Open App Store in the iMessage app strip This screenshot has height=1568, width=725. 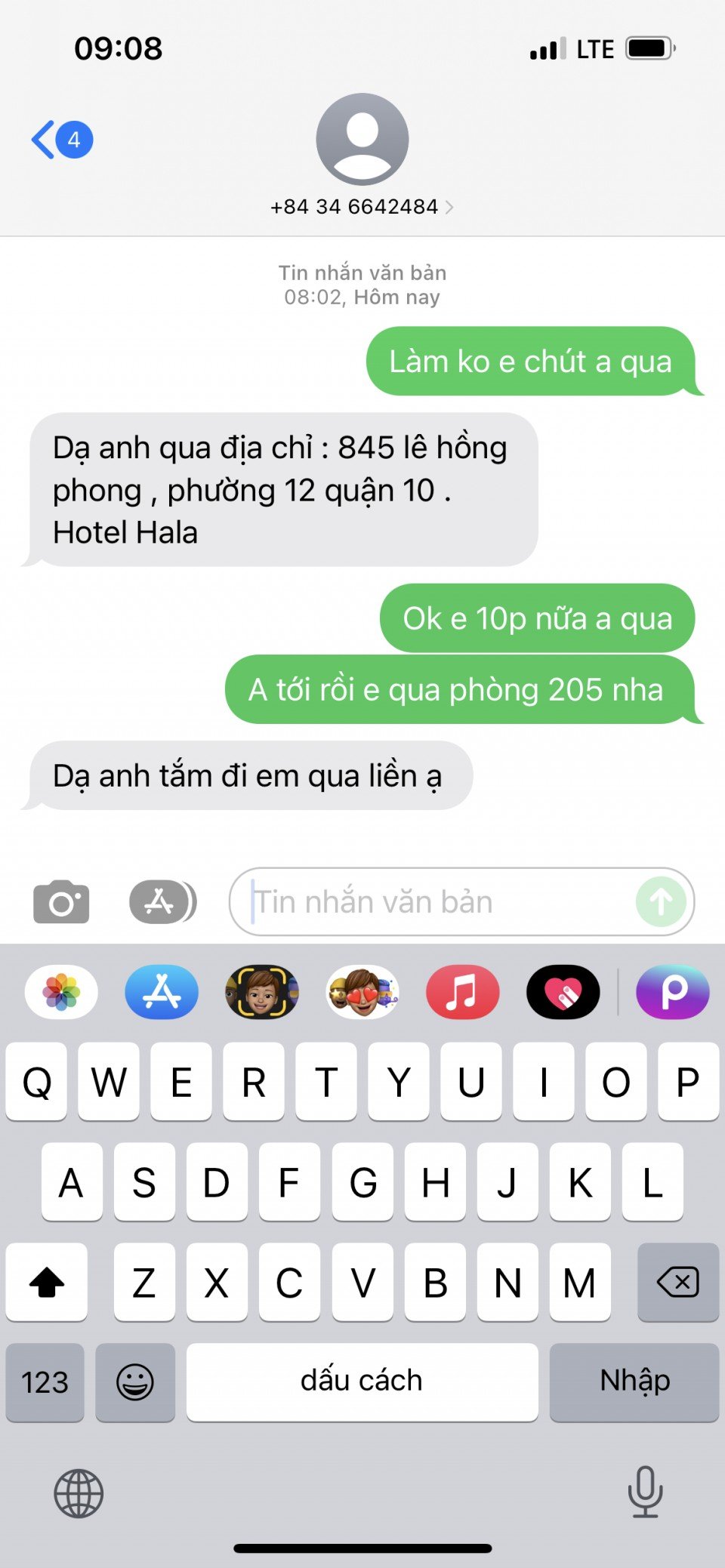pyautogui.click(x=162, y=992)
